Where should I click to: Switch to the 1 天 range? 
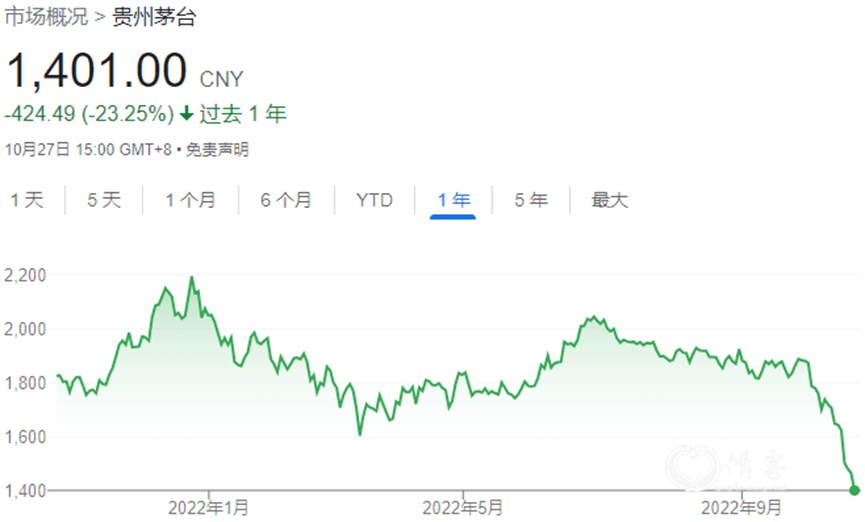tap(27, 200)
